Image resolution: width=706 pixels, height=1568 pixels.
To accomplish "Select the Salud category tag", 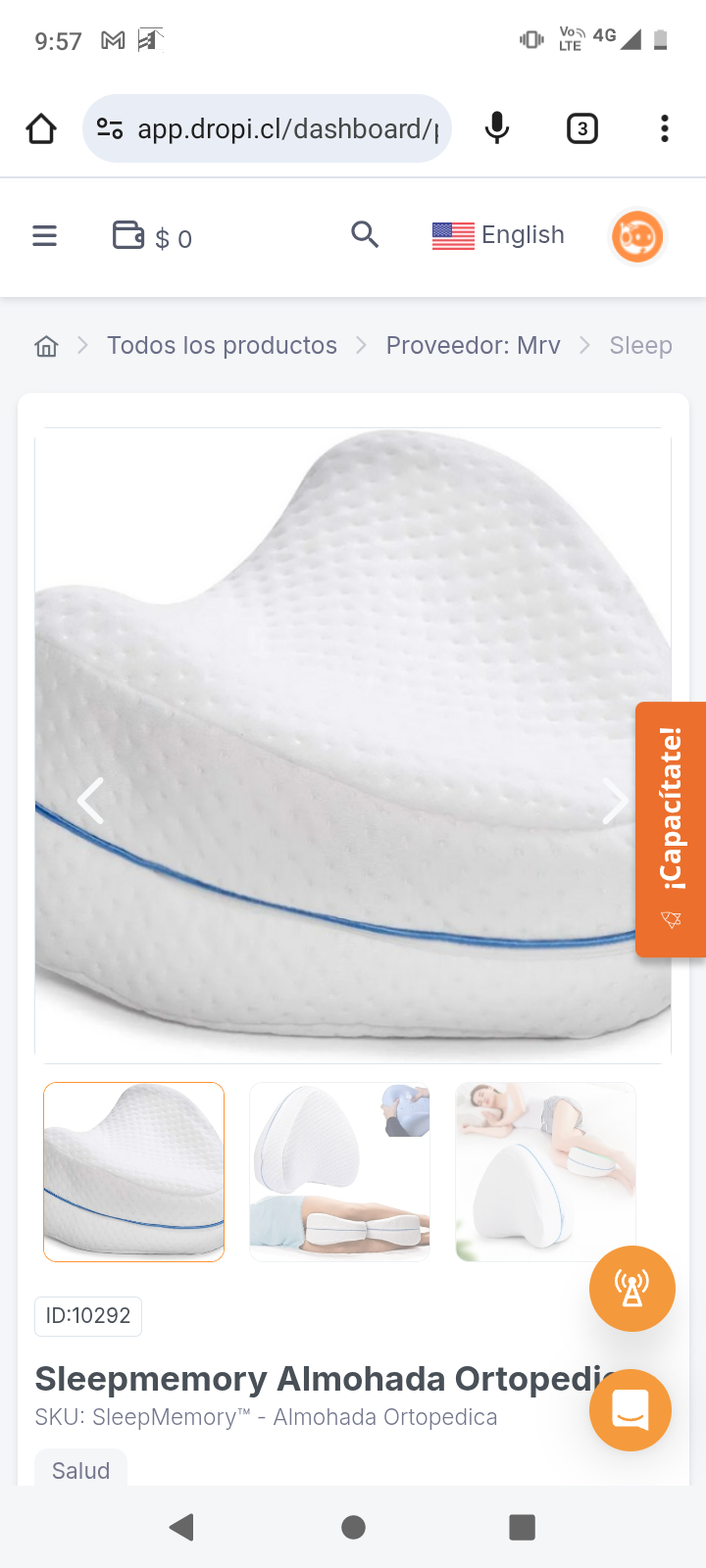I will coord(80,1470).
